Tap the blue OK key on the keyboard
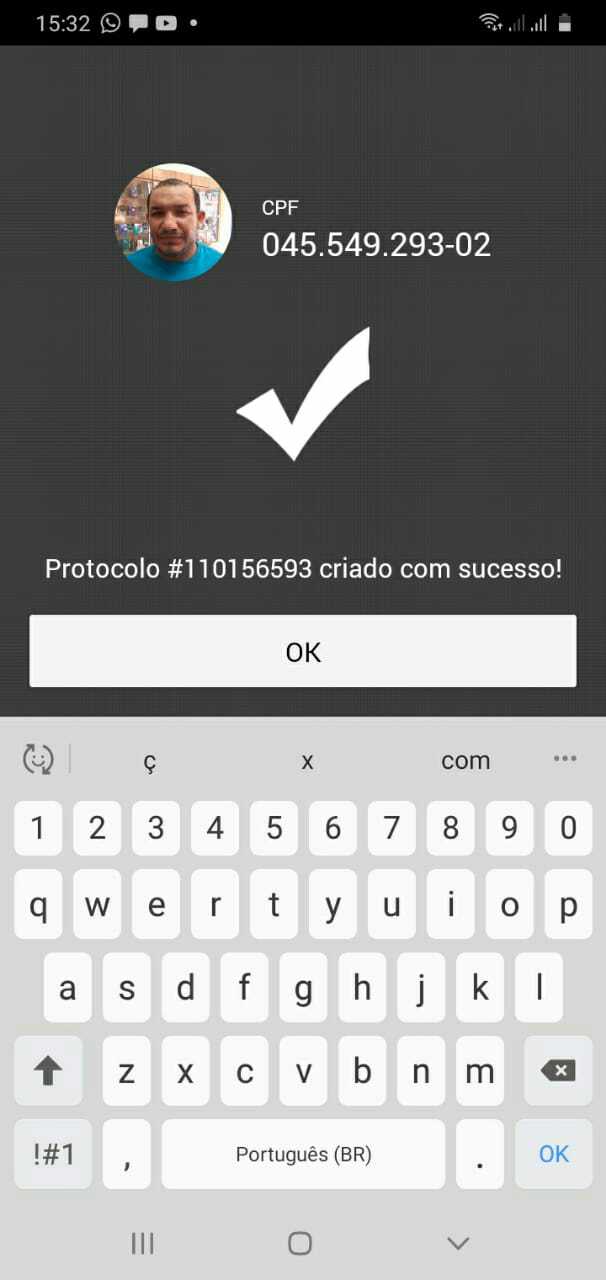This screenshot has width=606, height=1280. click(554, 1154)
